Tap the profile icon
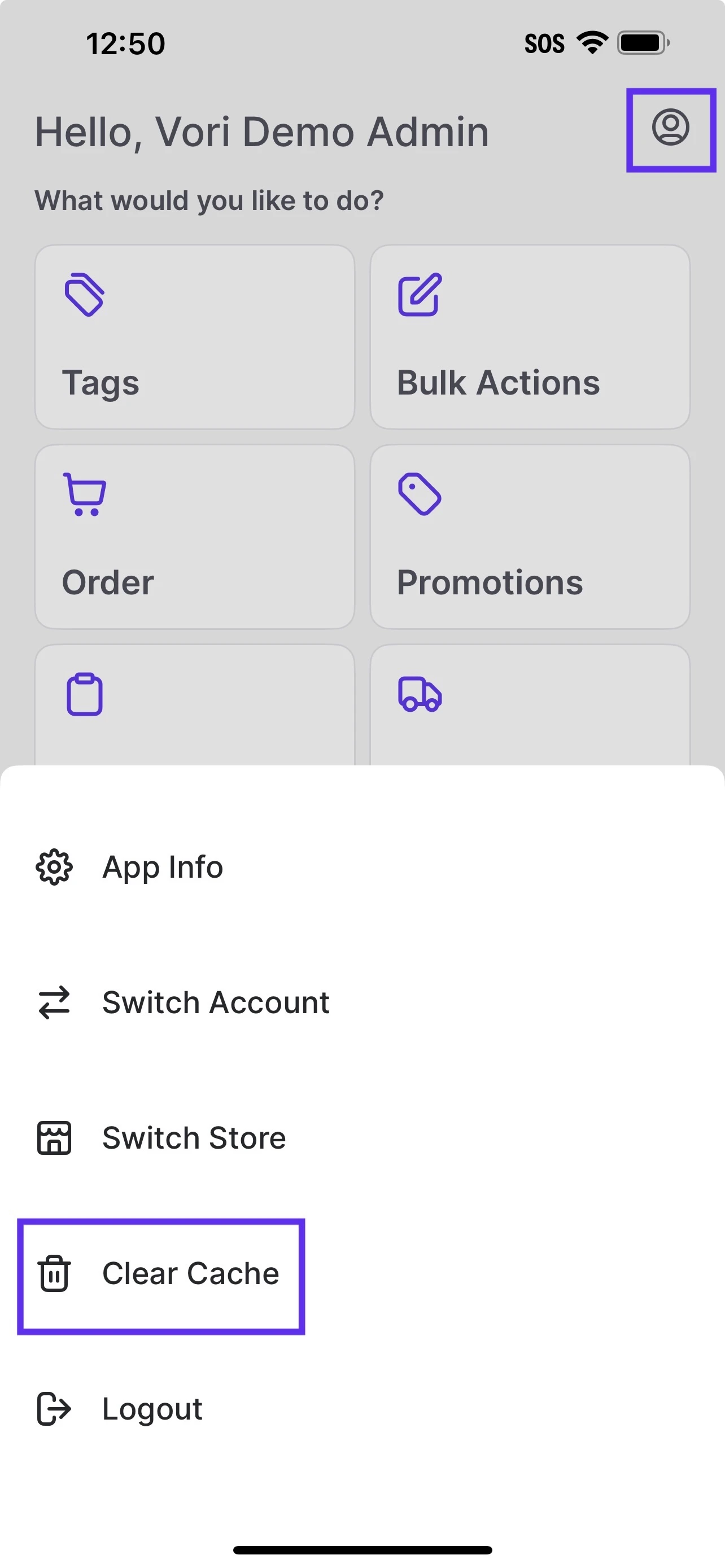This screenshot has width=725, height=1568. 670,129
